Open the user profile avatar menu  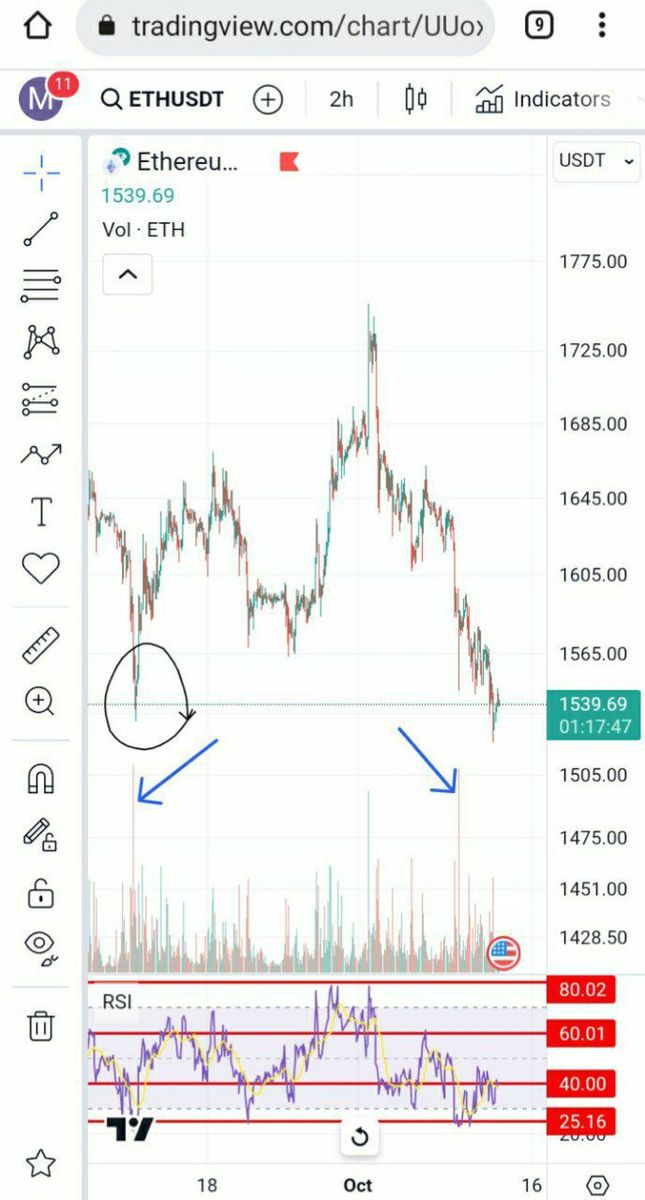coord(42,98)
